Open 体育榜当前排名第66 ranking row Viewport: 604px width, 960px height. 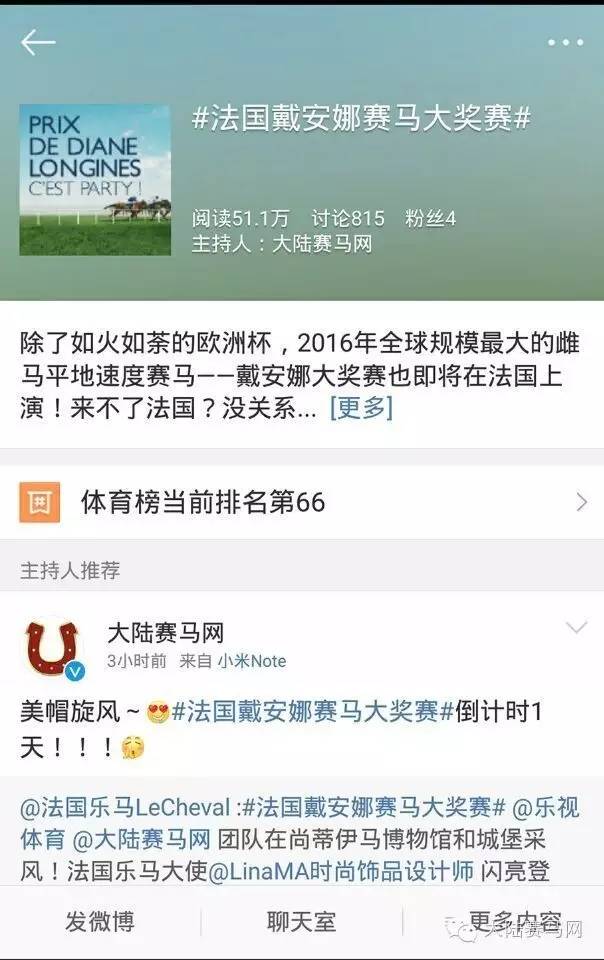click(302, 502)
